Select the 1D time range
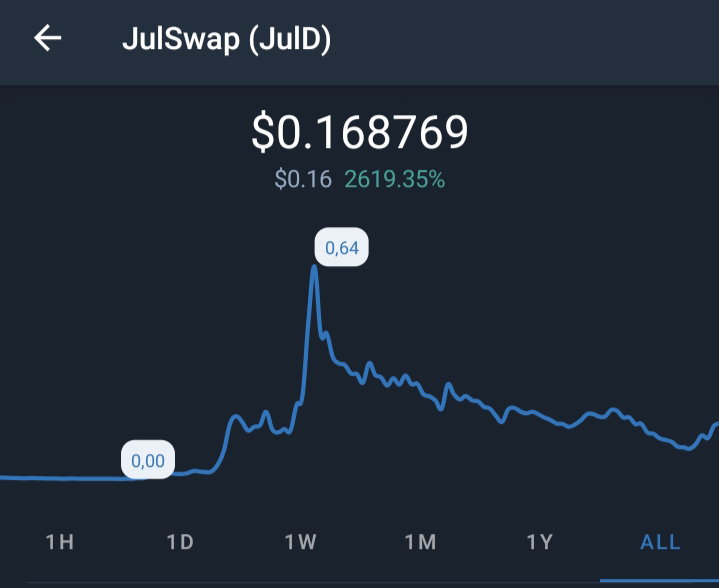This screenshot has height=588, width=719. 180,542
